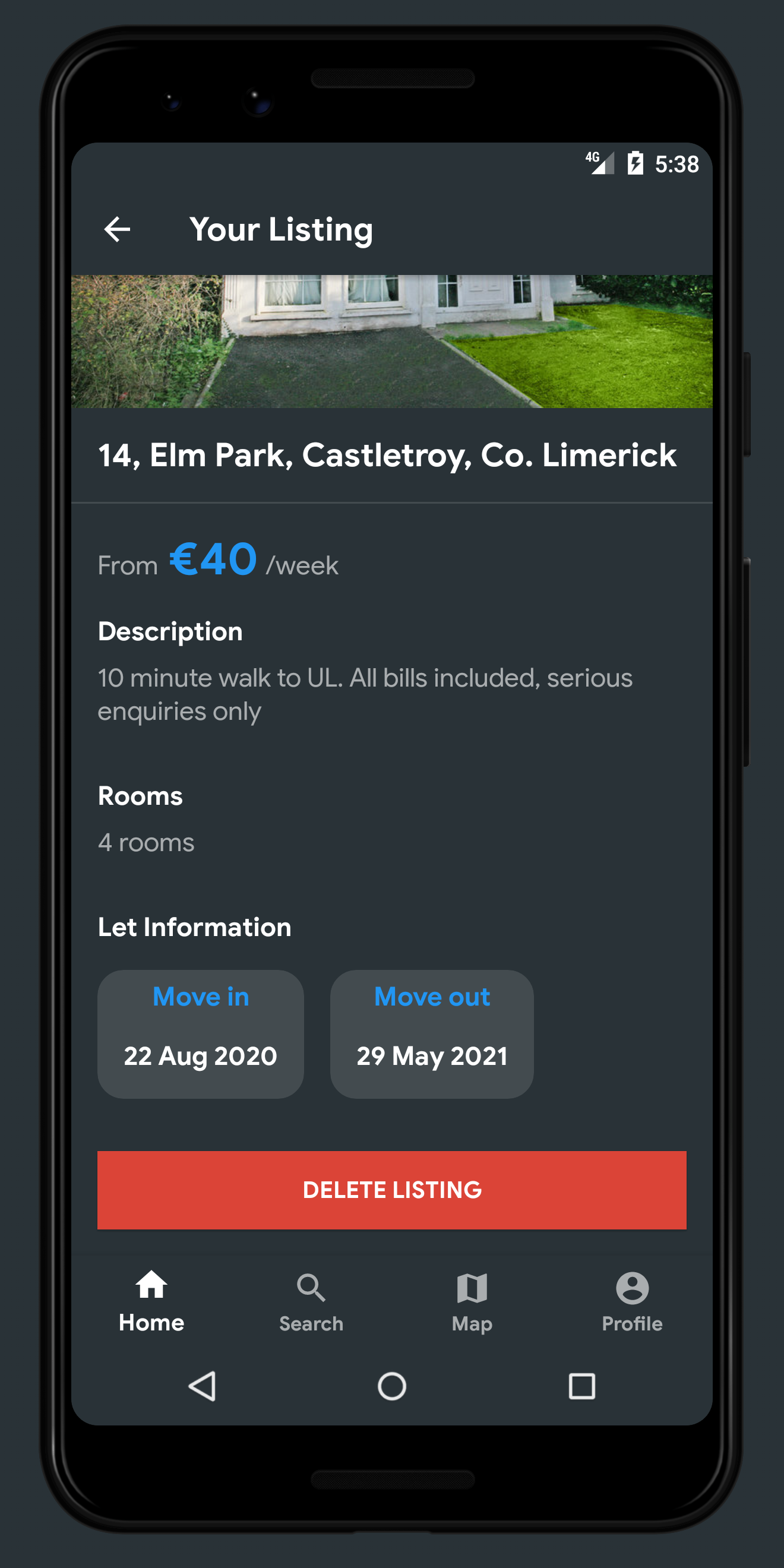Tap the Delete Listing button
Viewport: 784px width, 1568px height.
tap(392, 1190)
